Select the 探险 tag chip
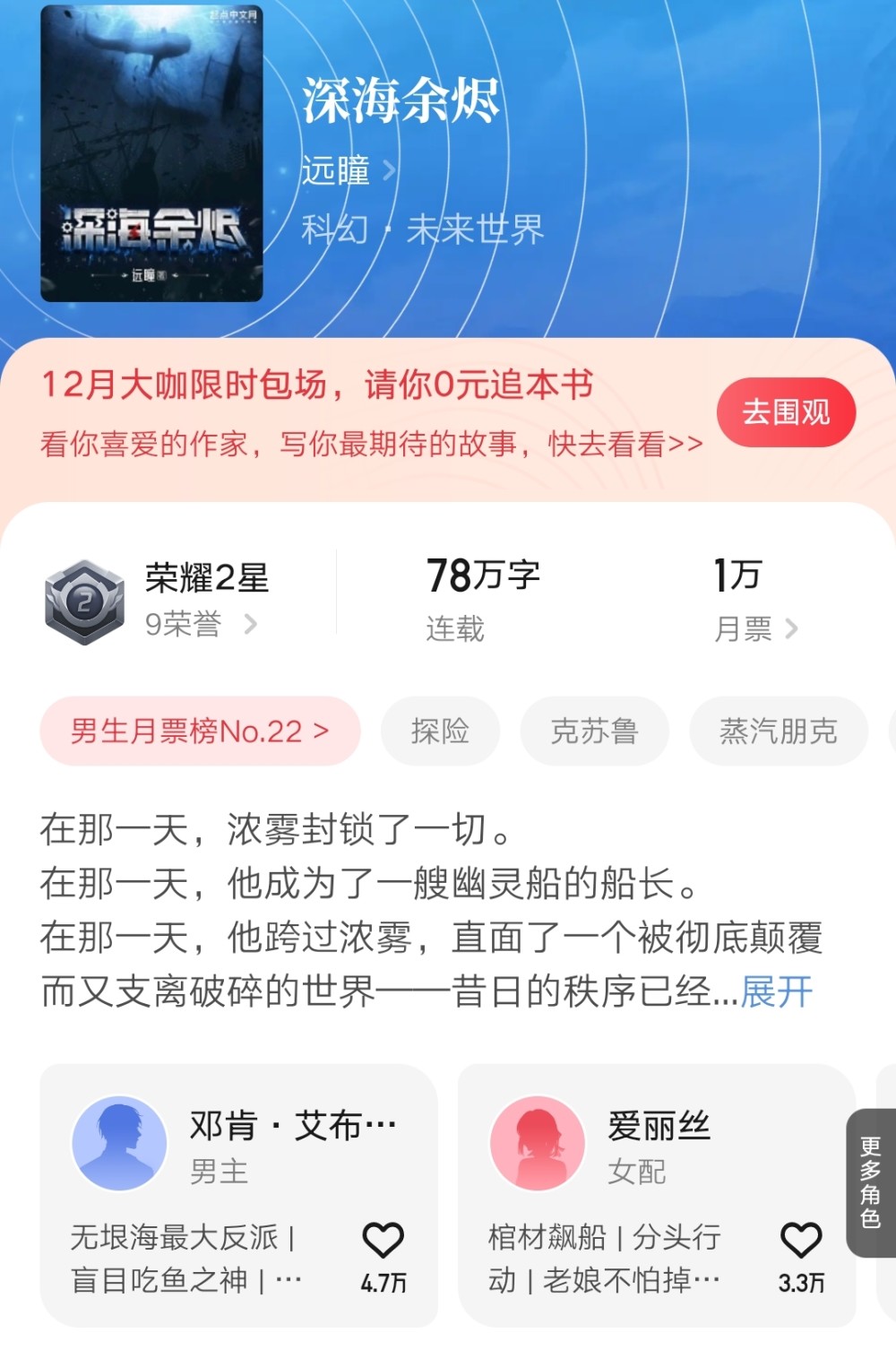Image resolution: width=896 pixels, height=1350 pixels. [x=440, y=731]
